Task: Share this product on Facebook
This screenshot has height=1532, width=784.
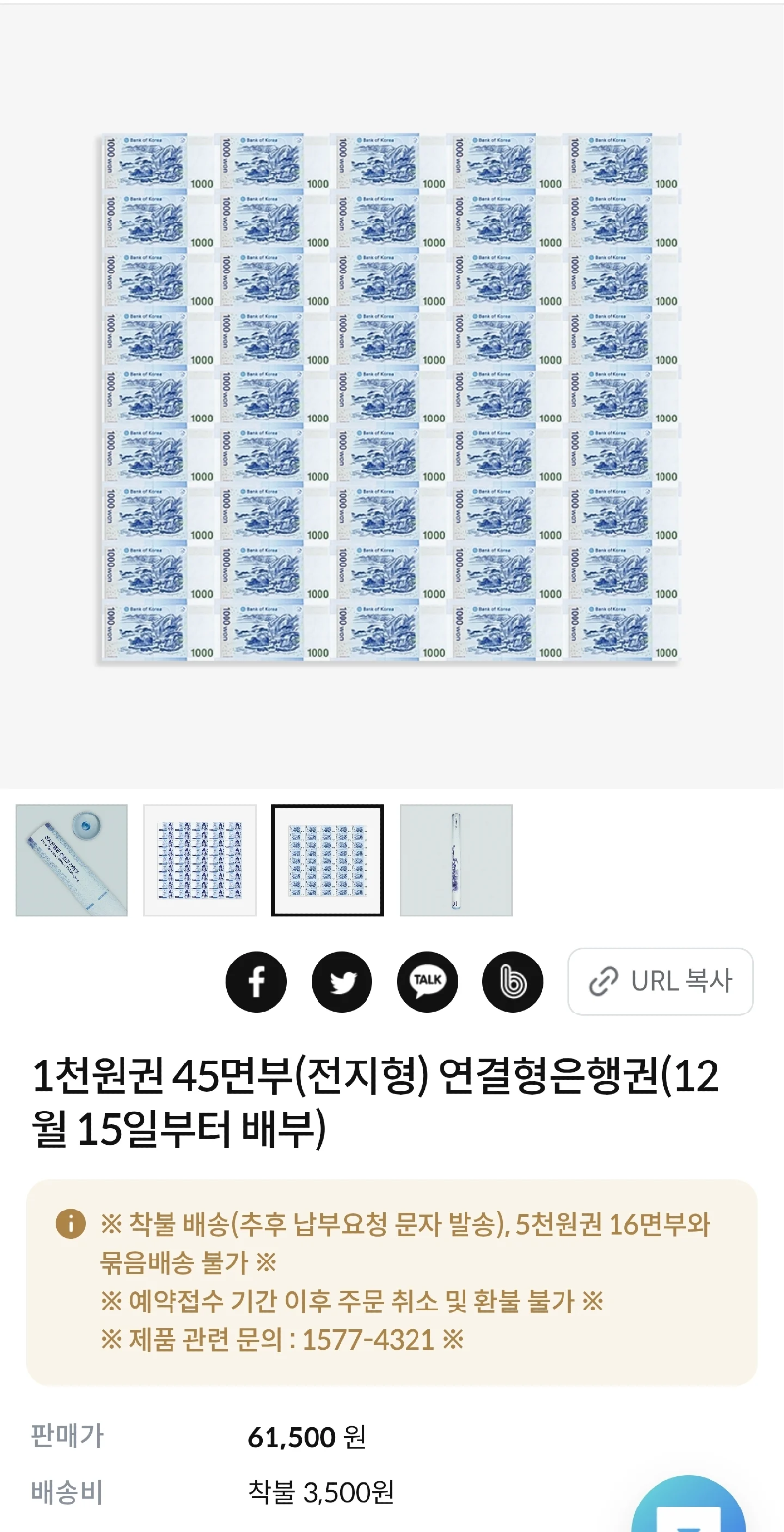Action: coord(257,981)
